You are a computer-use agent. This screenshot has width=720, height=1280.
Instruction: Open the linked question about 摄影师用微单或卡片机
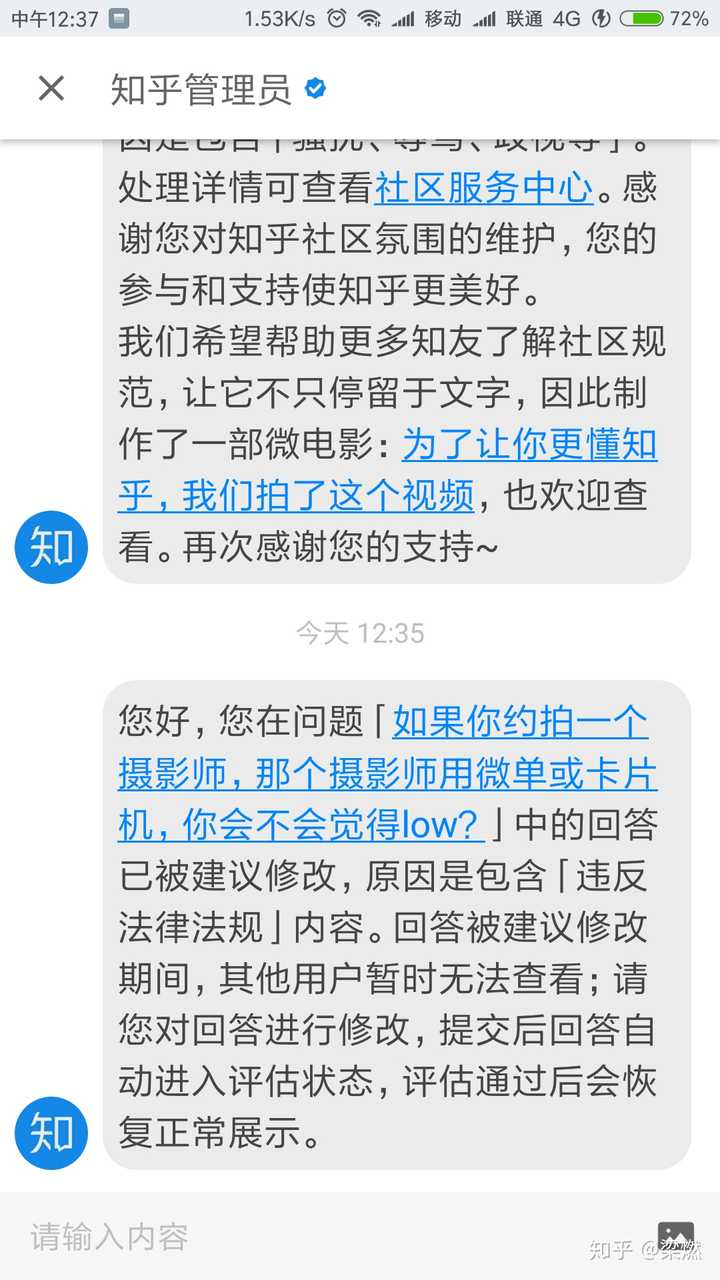[387, 773]
